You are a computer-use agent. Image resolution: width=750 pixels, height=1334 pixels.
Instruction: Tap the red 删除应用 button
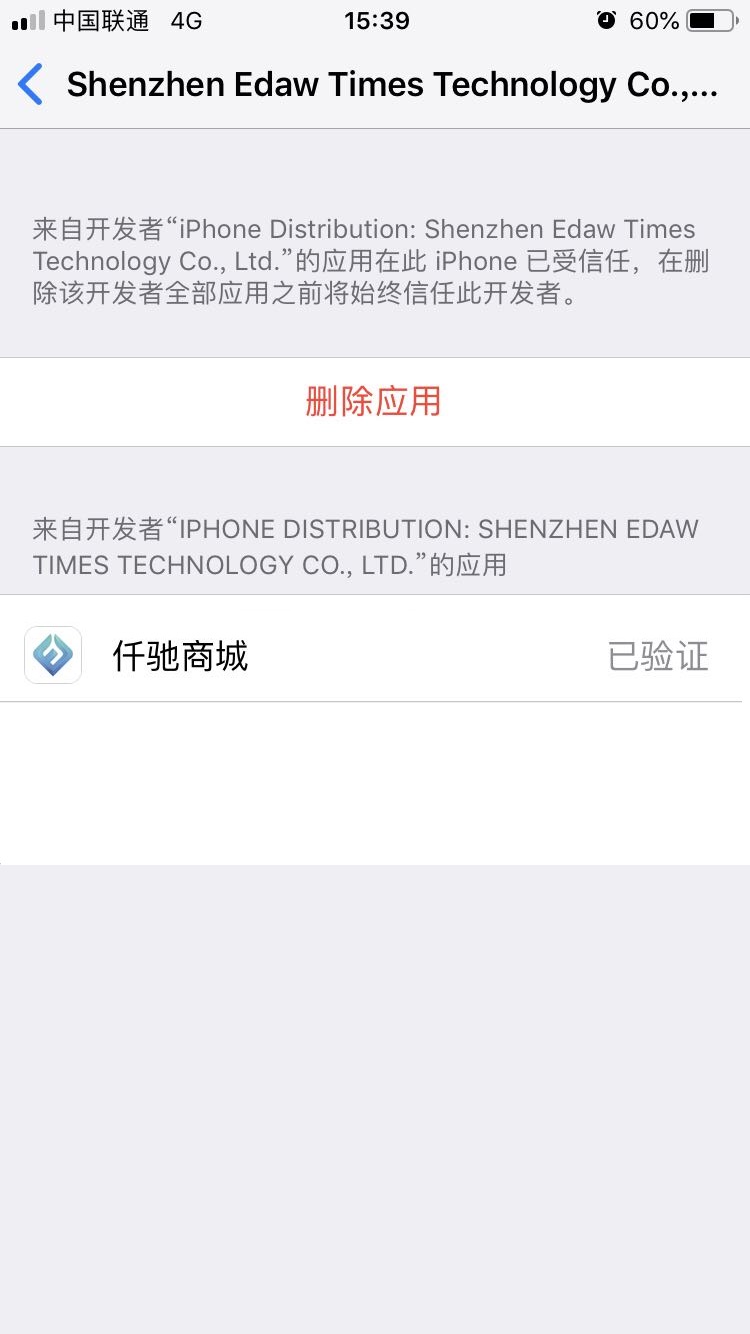(375, 402)
